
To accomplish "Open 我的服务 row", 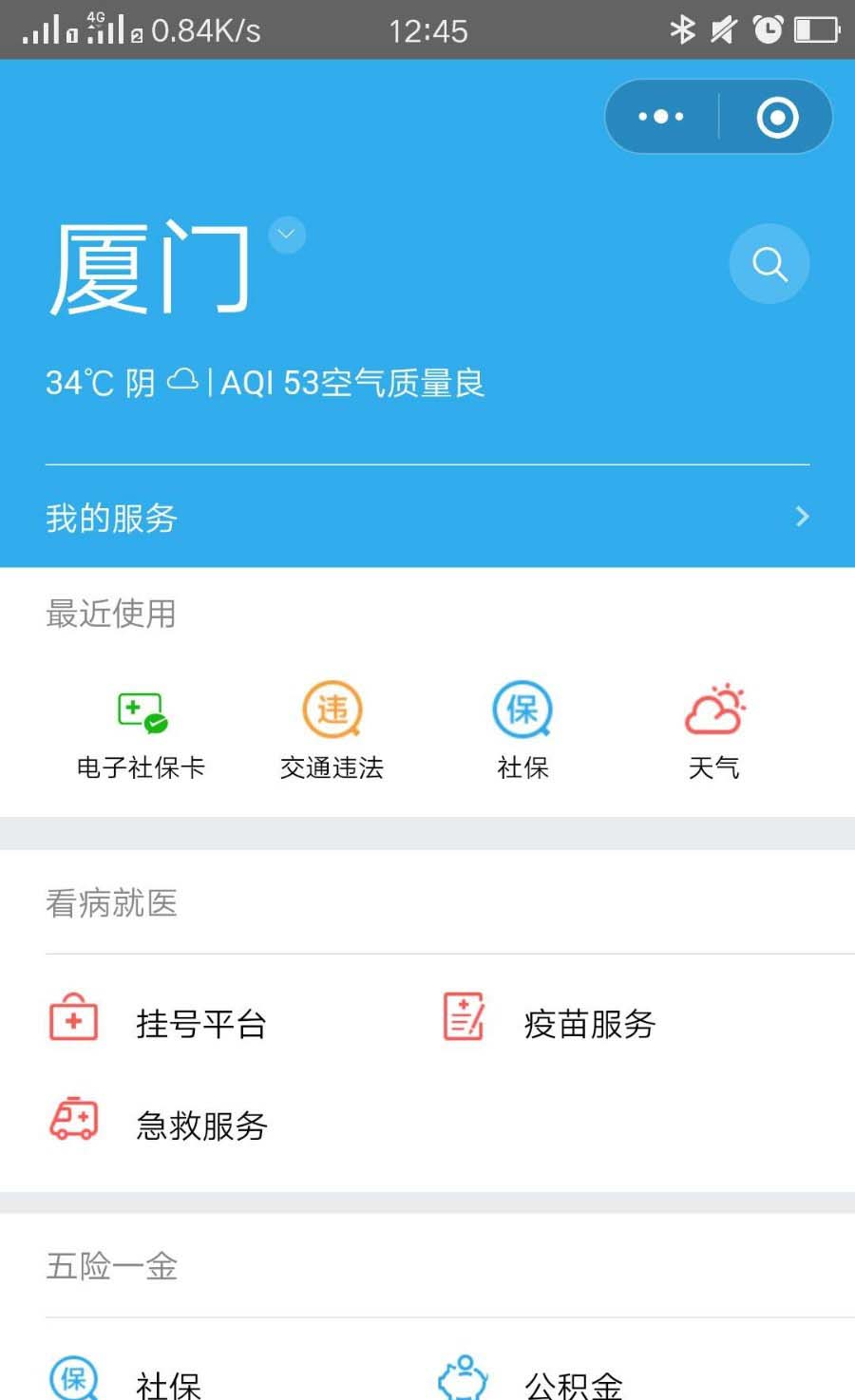I will click(427, 518).
